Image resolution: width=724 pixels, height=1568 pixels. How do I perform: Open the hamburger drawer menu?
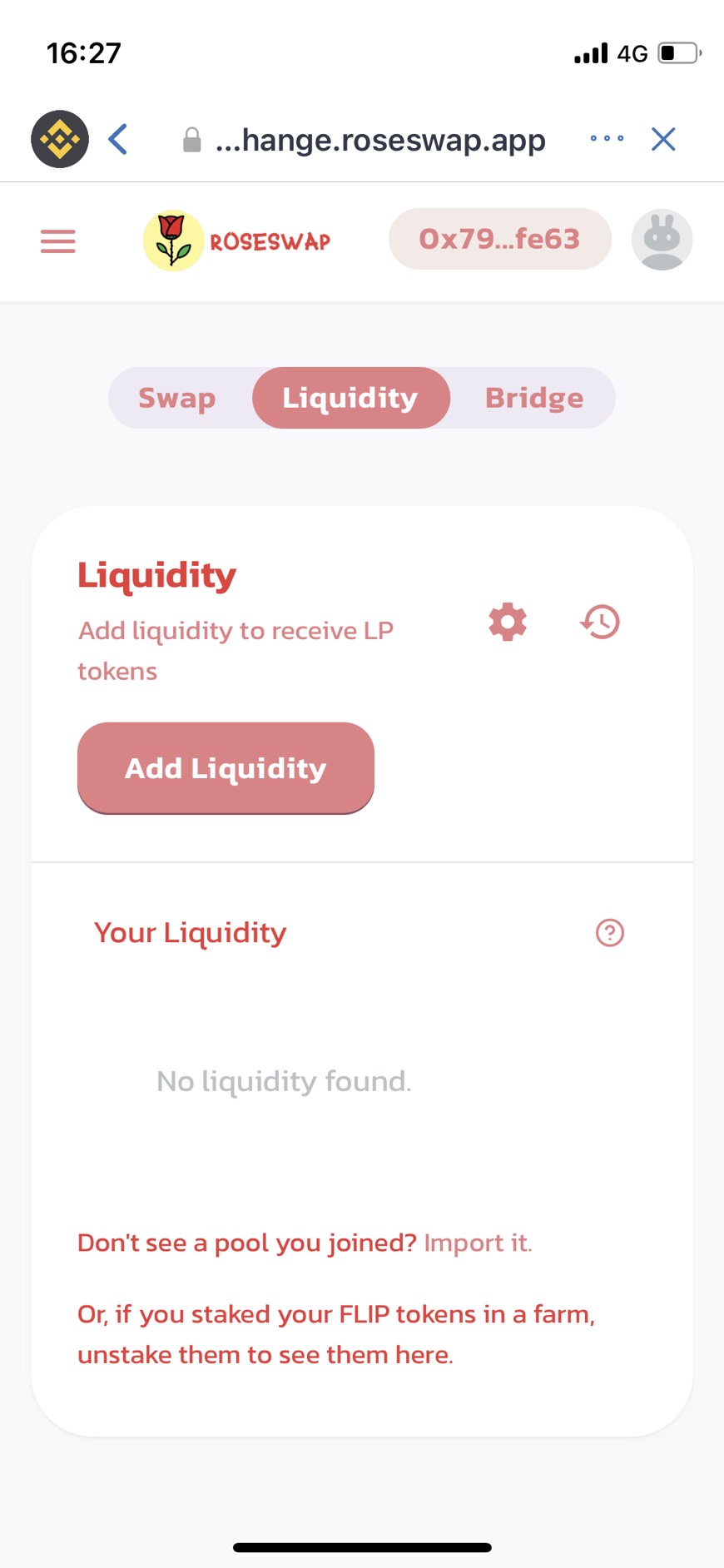click(x=58, y=241)
